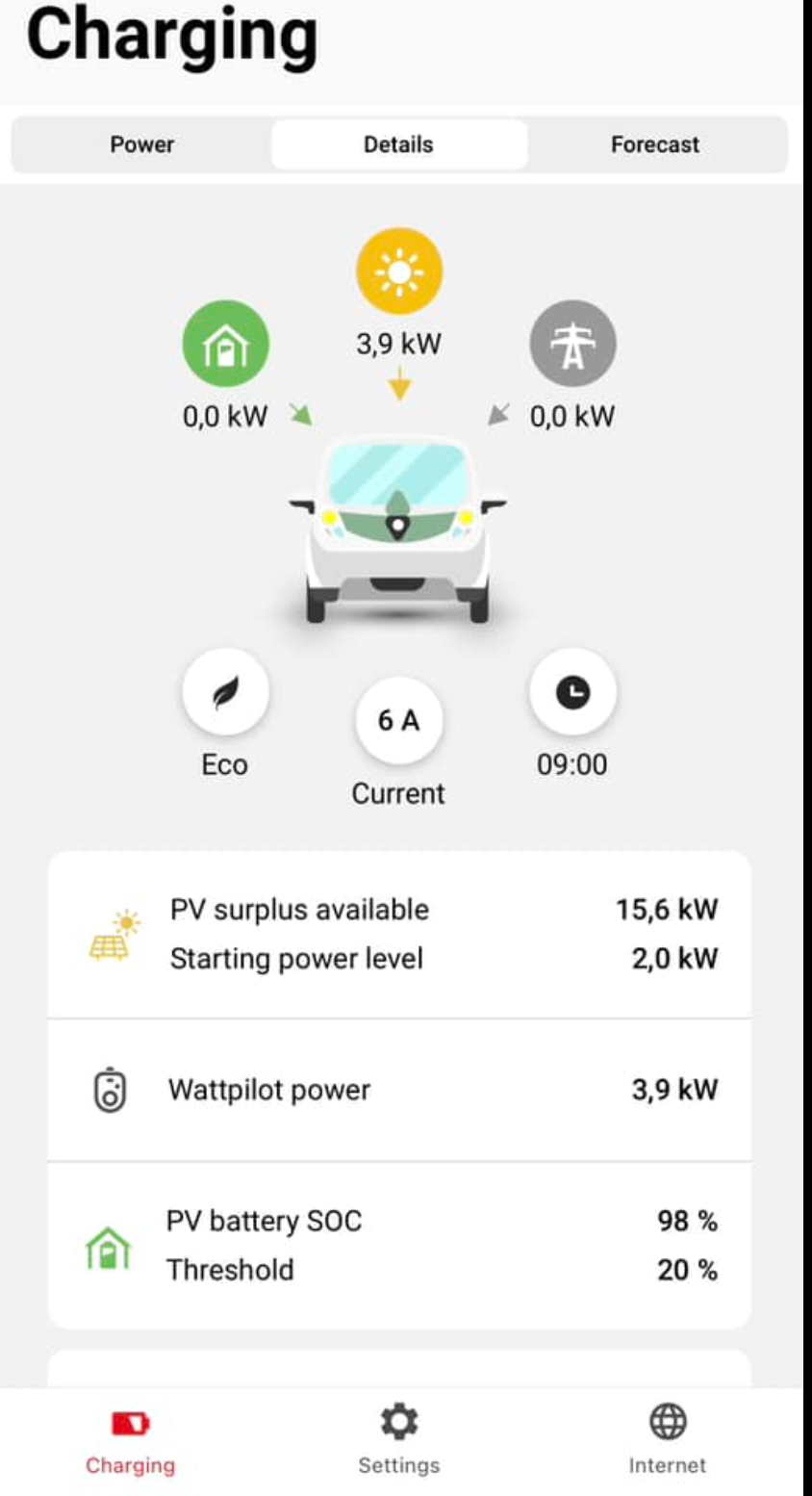The height and width of the screenshot is (1496, 812).
Task: Go to the Charging navigation tab
Action: [x=130, y=1439]
